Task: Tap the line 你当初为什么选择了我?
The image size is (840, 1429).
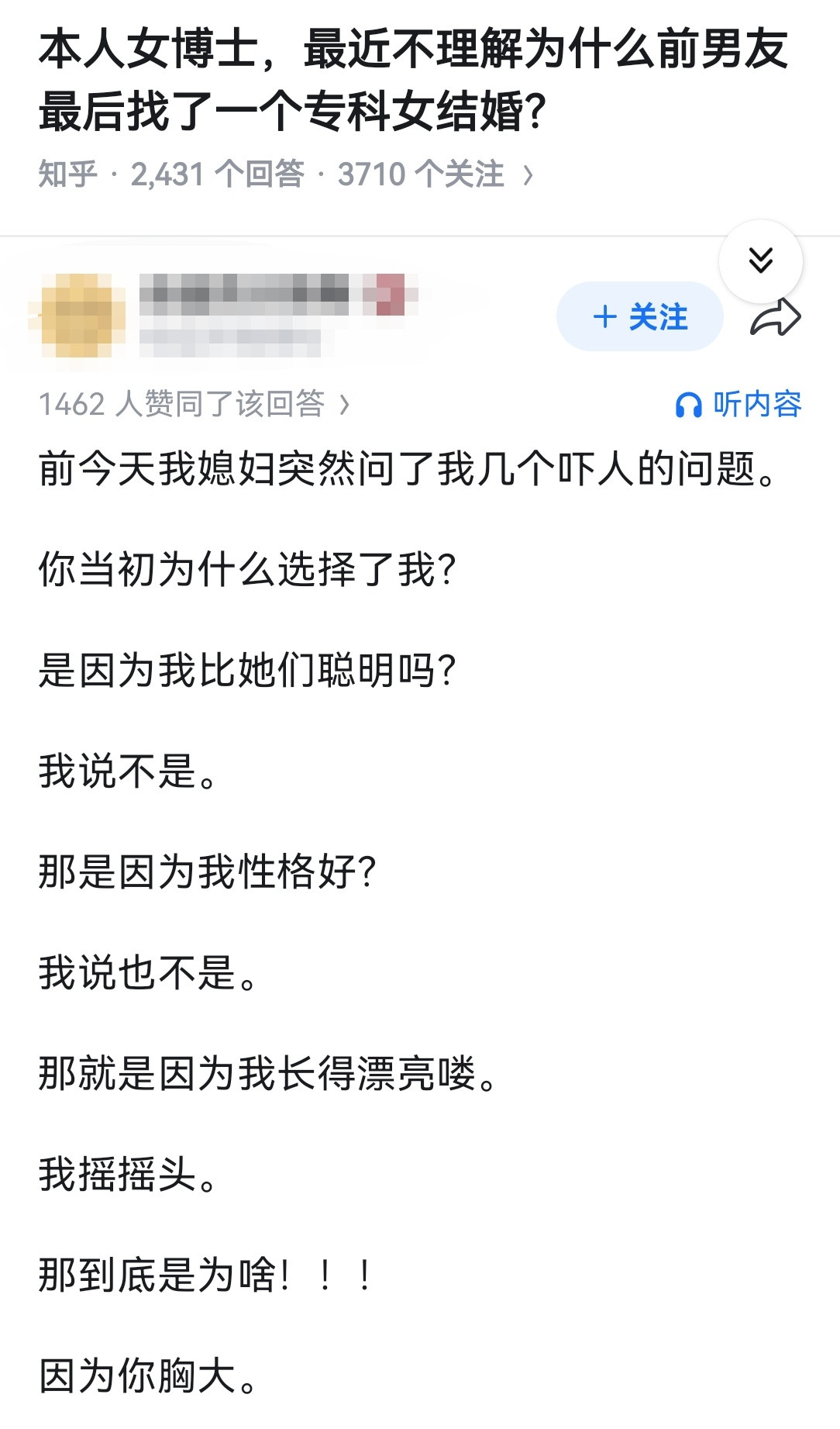Action: (x=250, y=570)
